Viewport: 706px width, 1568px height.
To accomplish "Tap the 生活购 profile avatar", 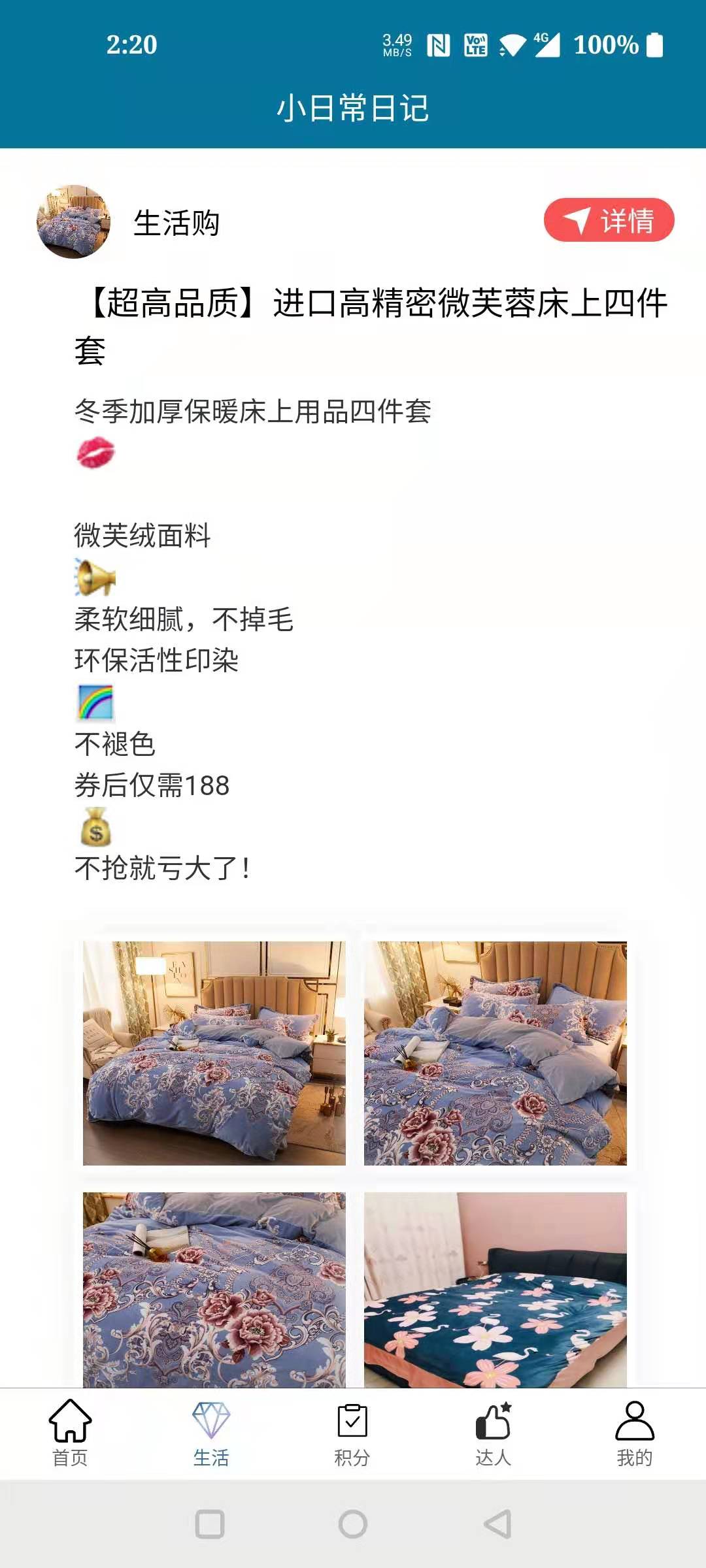I will coord(73,221).
